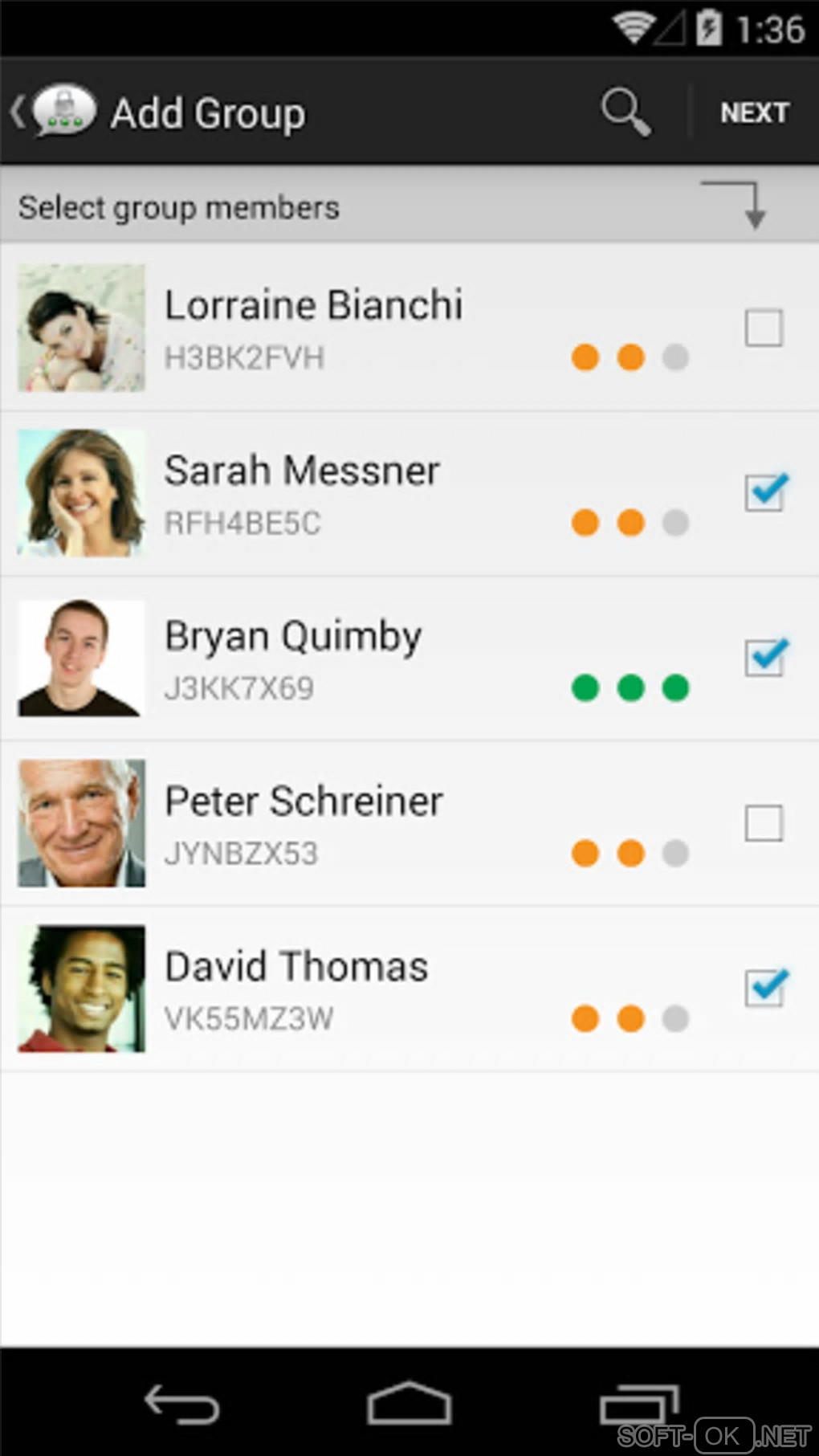Go back using the app bar arrow

(19, 112)
